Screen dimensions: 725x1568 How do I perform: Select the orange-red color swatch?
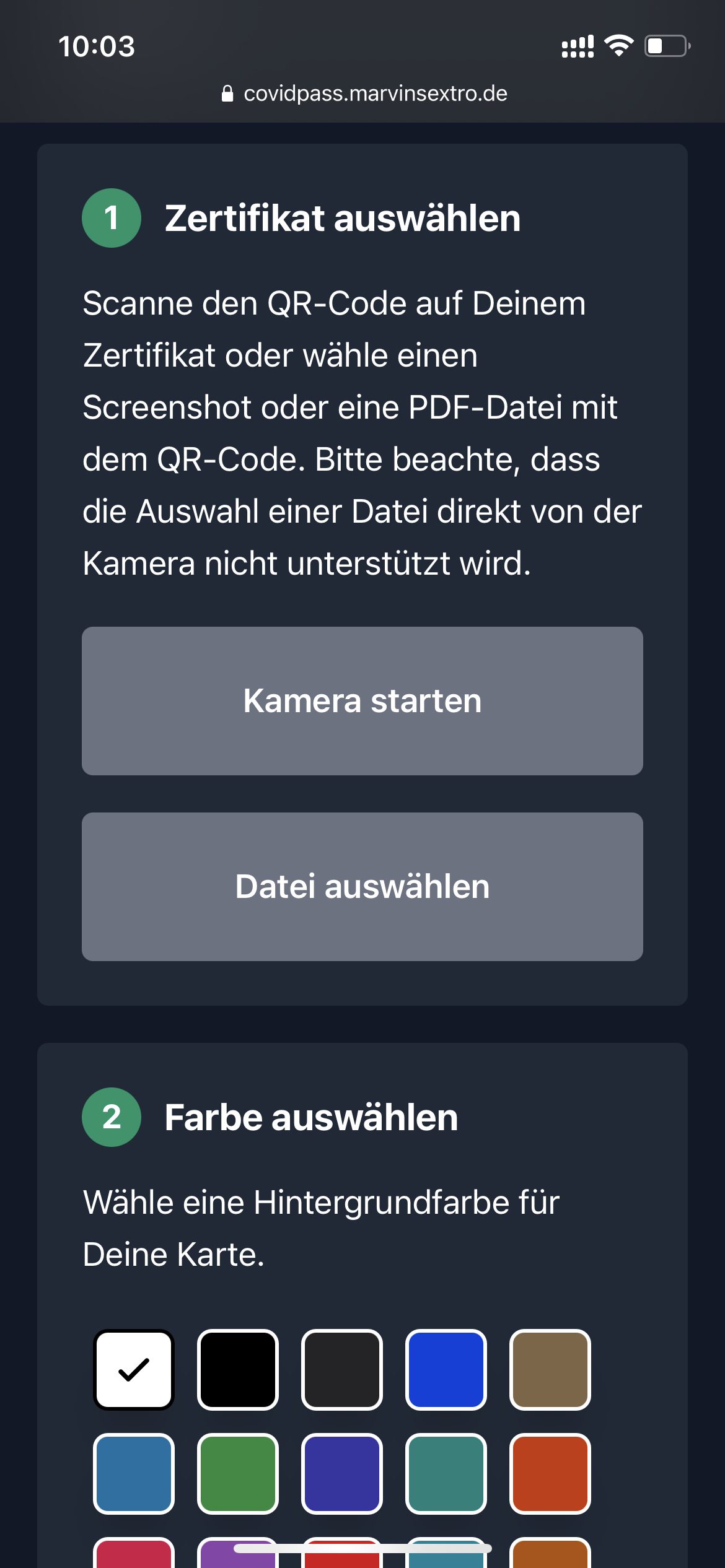(x=550, y=1474)
